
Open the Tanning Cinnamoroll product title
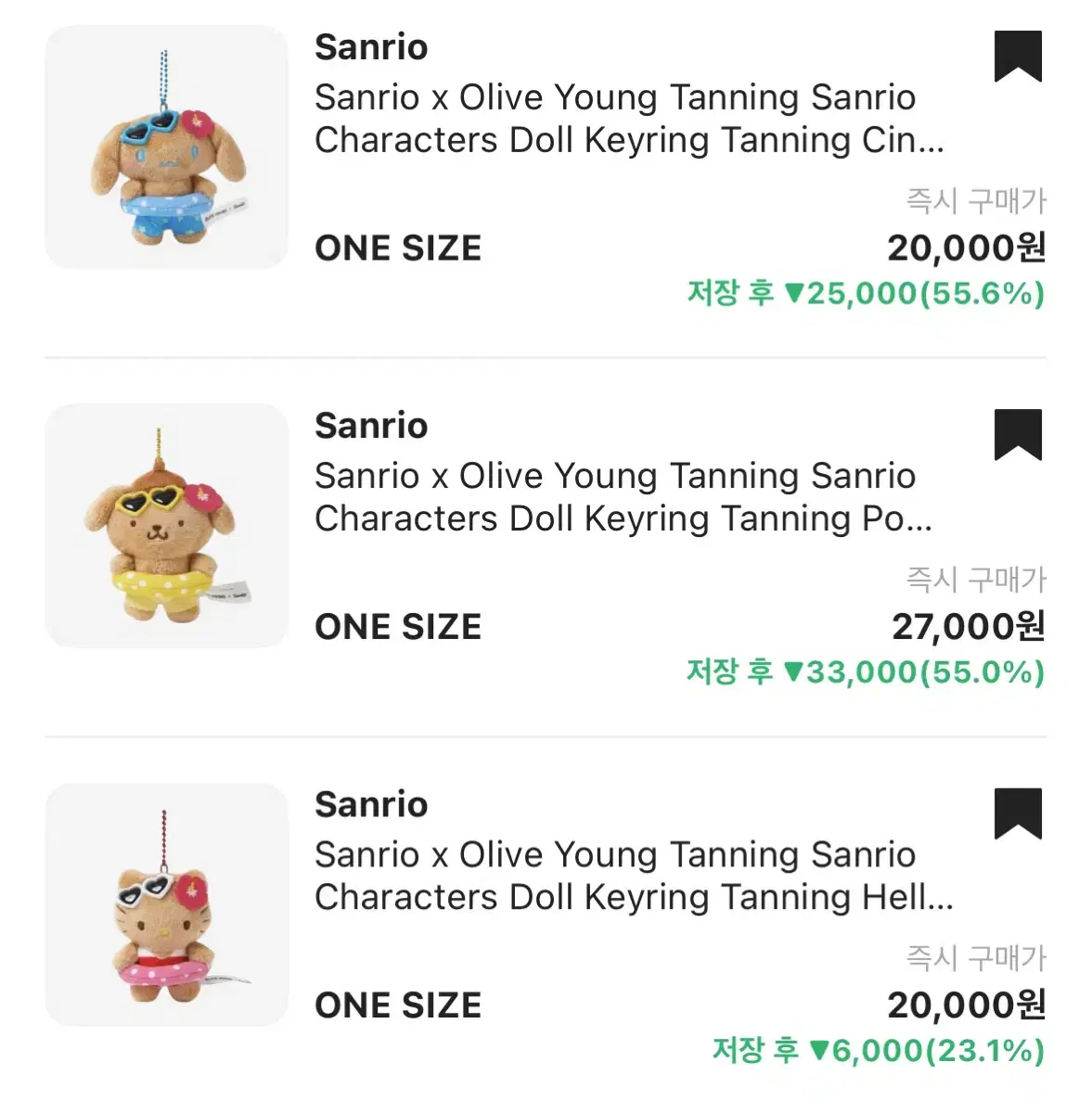tap(617, 119)
